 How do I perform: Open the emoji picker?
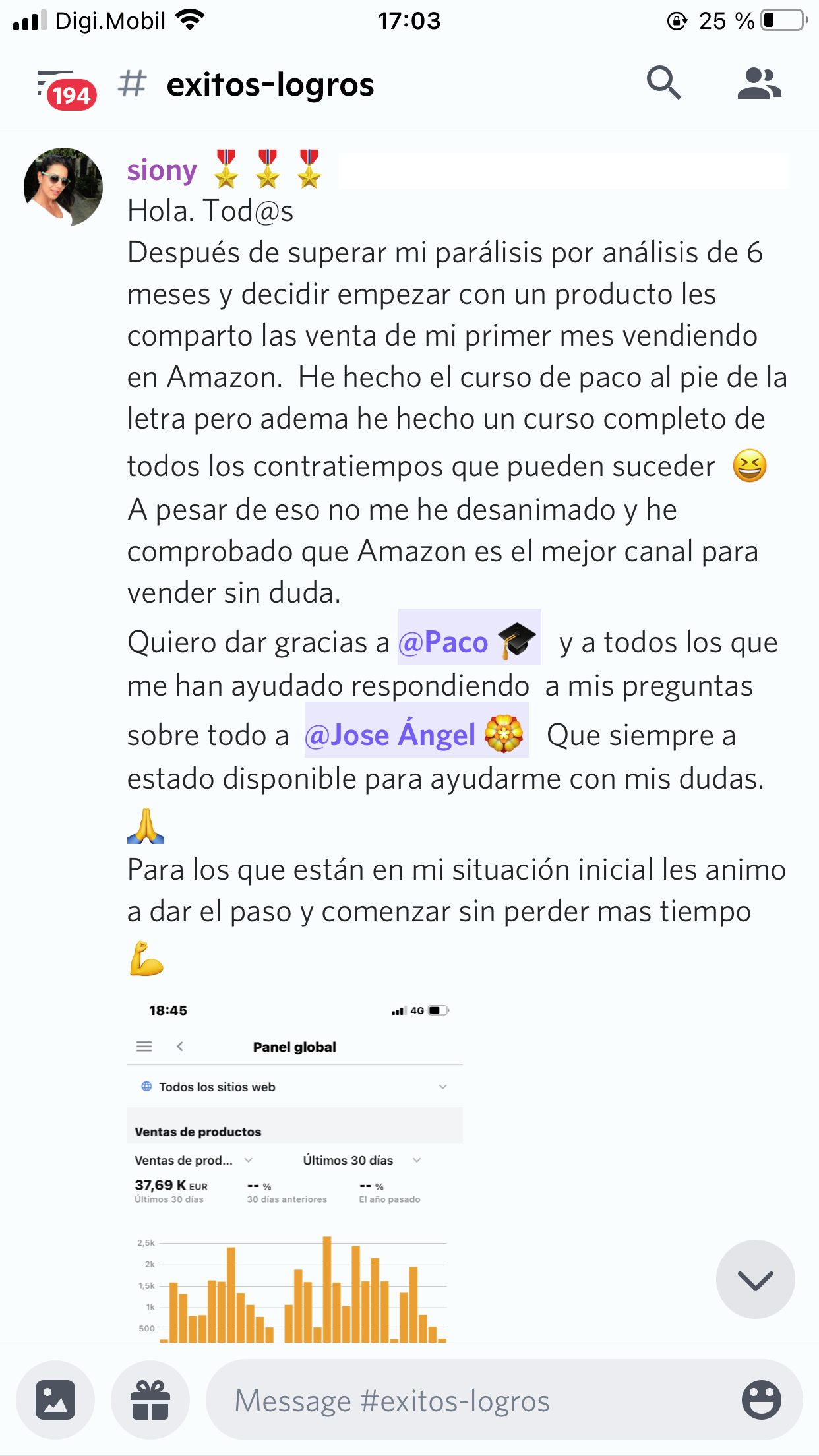pos(761,1399)
